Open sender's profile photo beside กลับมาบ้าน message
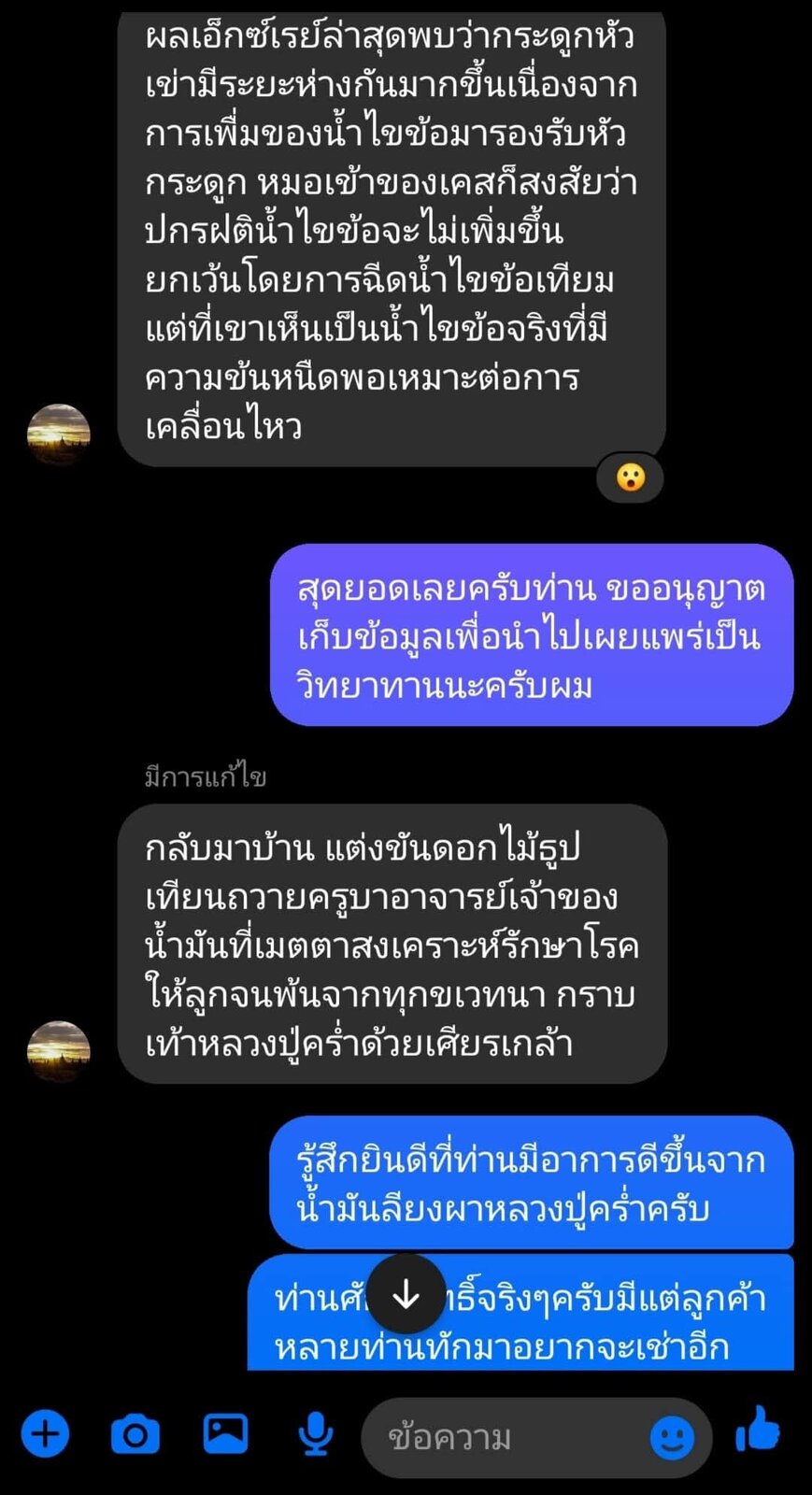812x1495 pixels. [x=59, y=1051]
